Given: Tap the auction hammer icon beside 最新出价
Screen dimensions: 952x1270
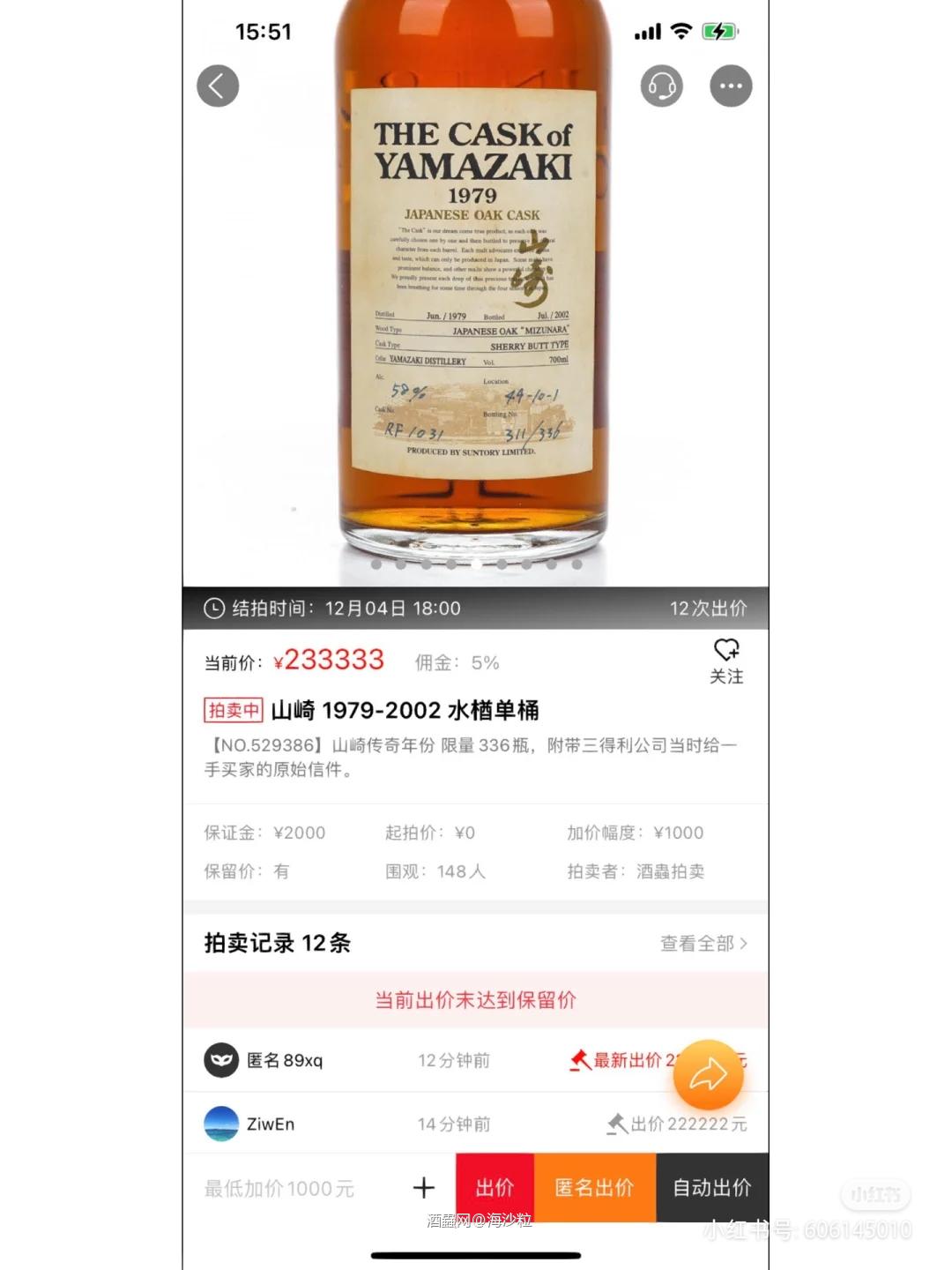Looking at the screenshot, I should click(x=581, y=1061).
